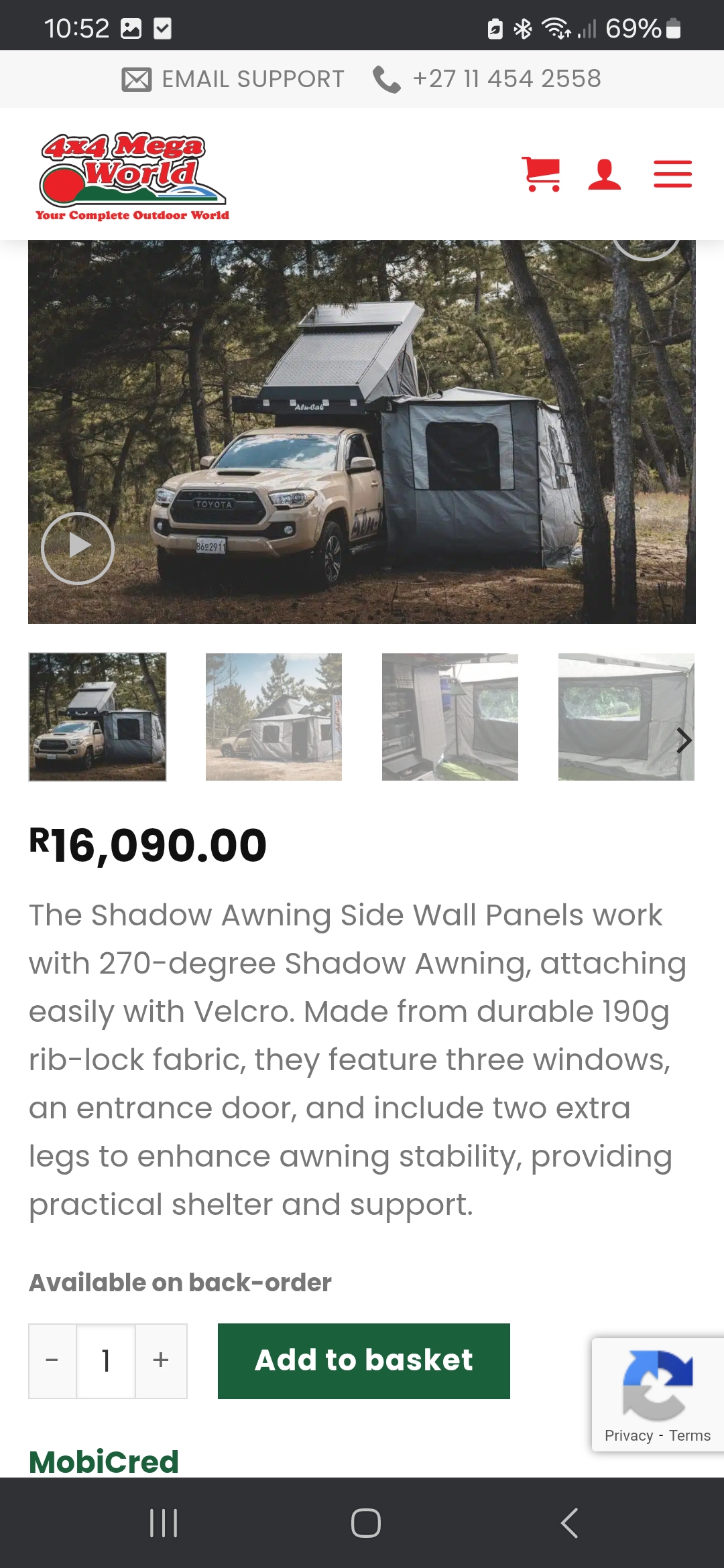Play the product video

78,547
